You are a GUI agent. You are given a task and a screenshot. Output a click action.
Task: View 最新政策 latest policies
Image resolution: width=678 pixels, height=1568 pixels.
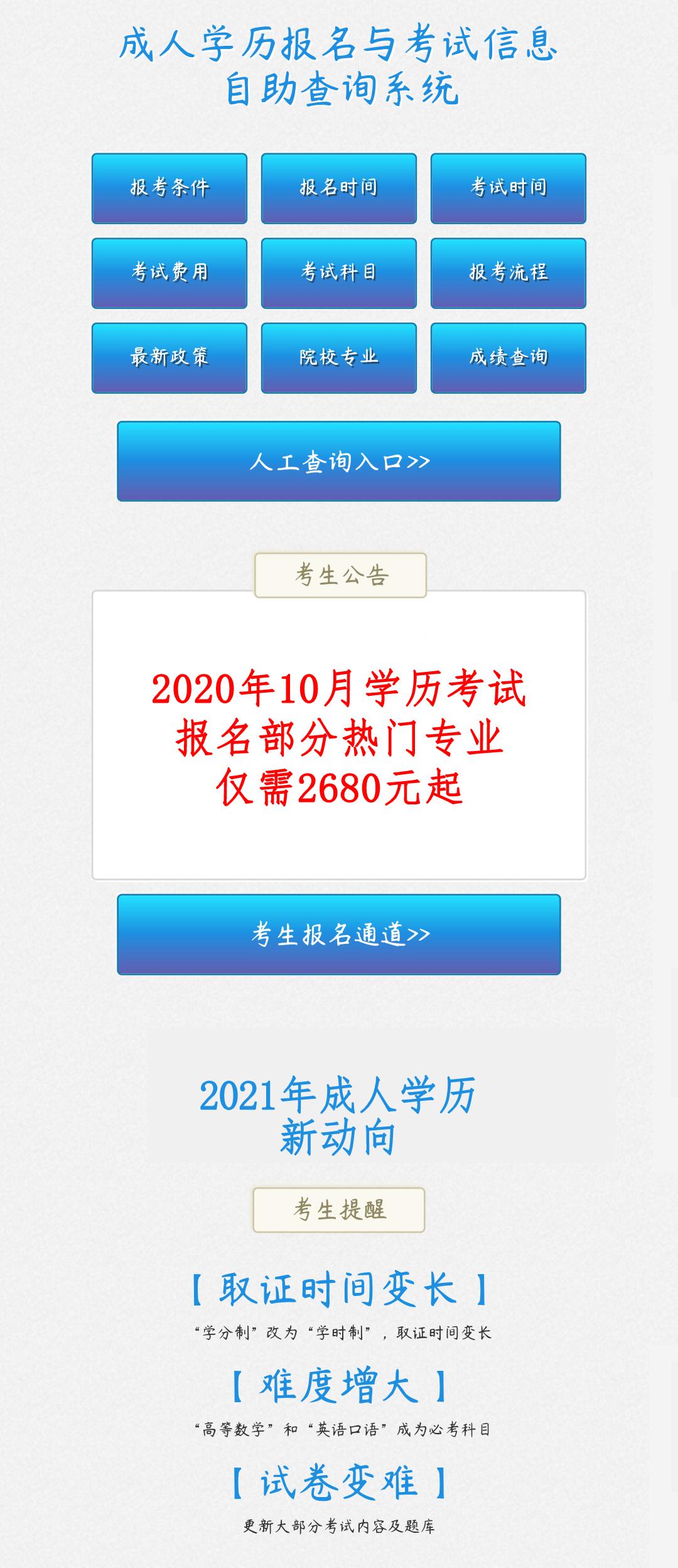click(169, 358)
